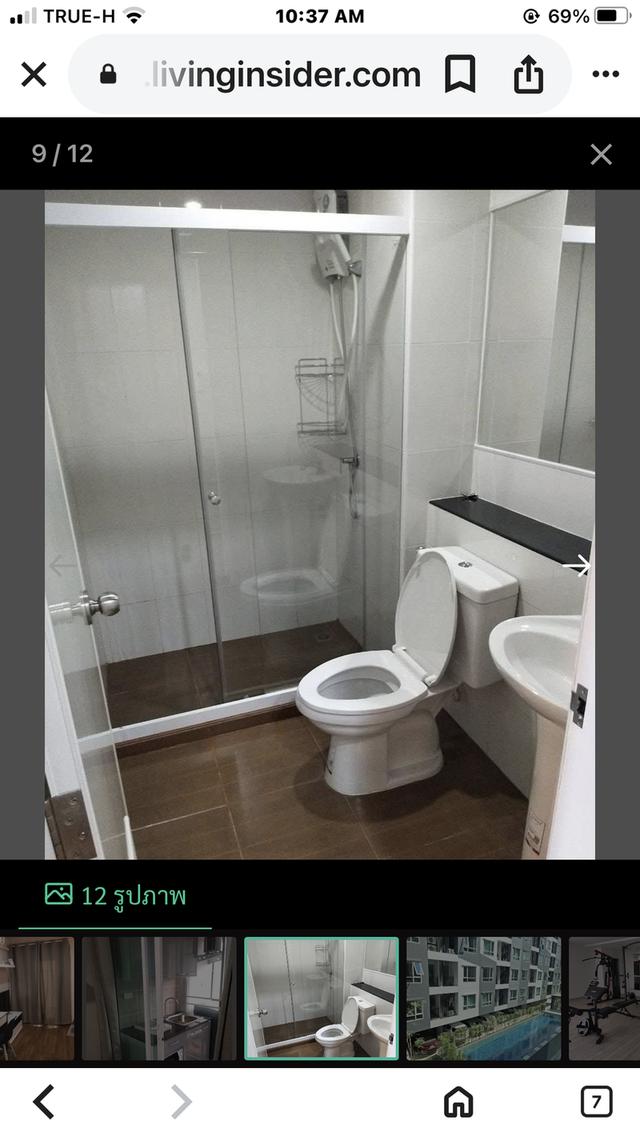640x1136 pixels.
Task: Share this page
Action: (528, 74)
